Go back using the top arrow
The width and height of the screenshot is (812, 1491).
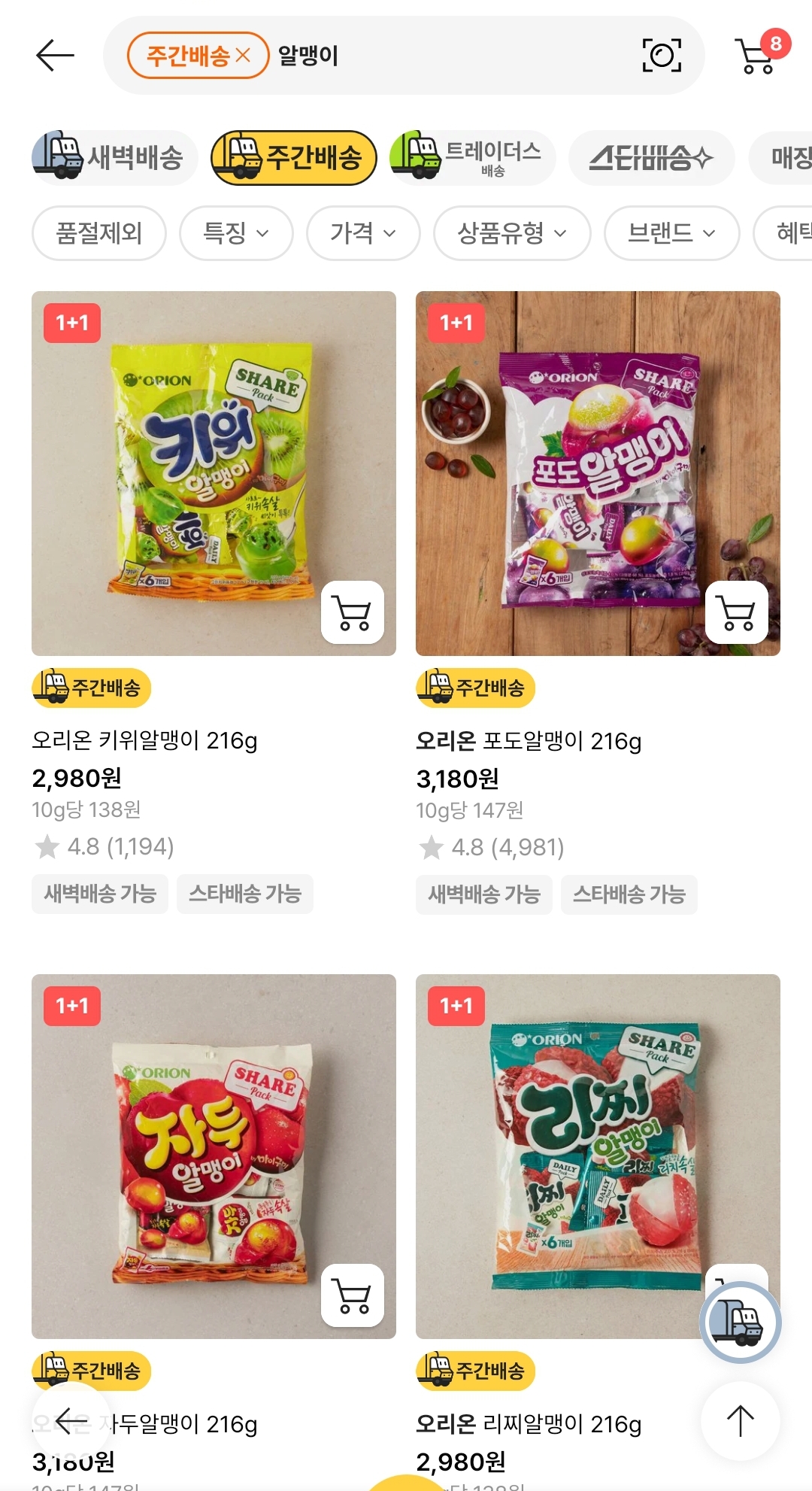55,56
